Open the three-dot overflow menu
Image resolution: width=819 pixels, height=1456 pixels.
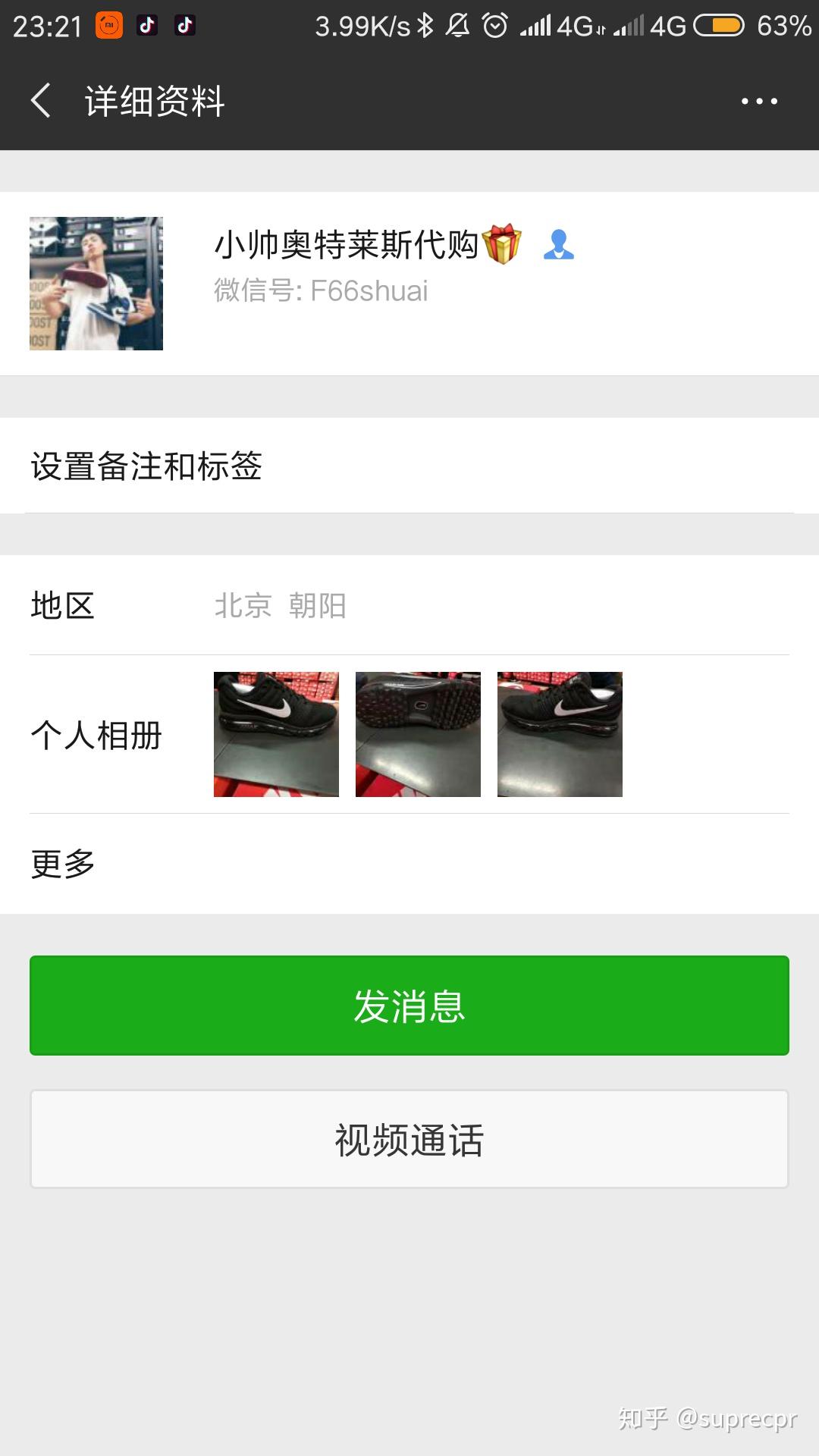pos(759,101)
